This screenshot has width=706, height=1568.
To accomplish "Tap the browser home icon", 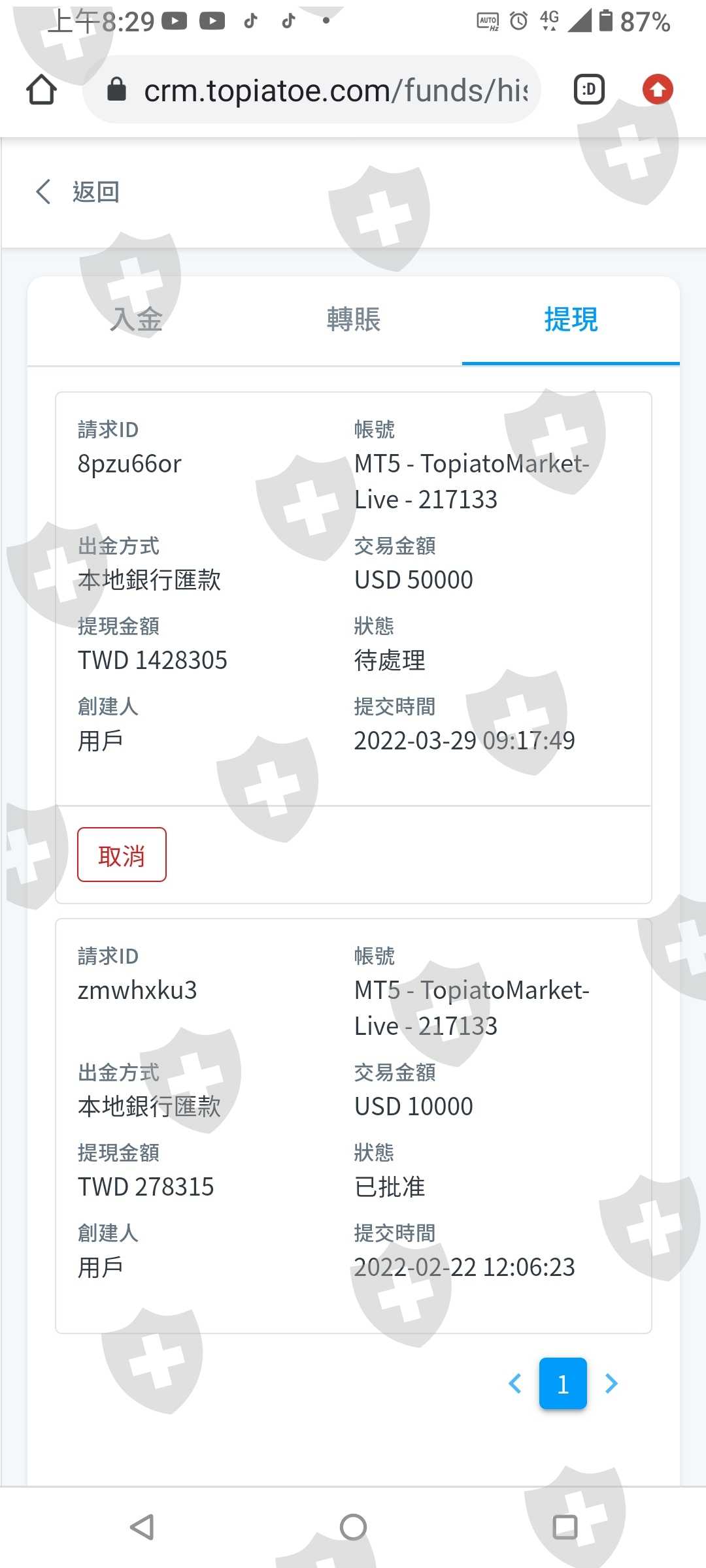I will click(41, 90).
